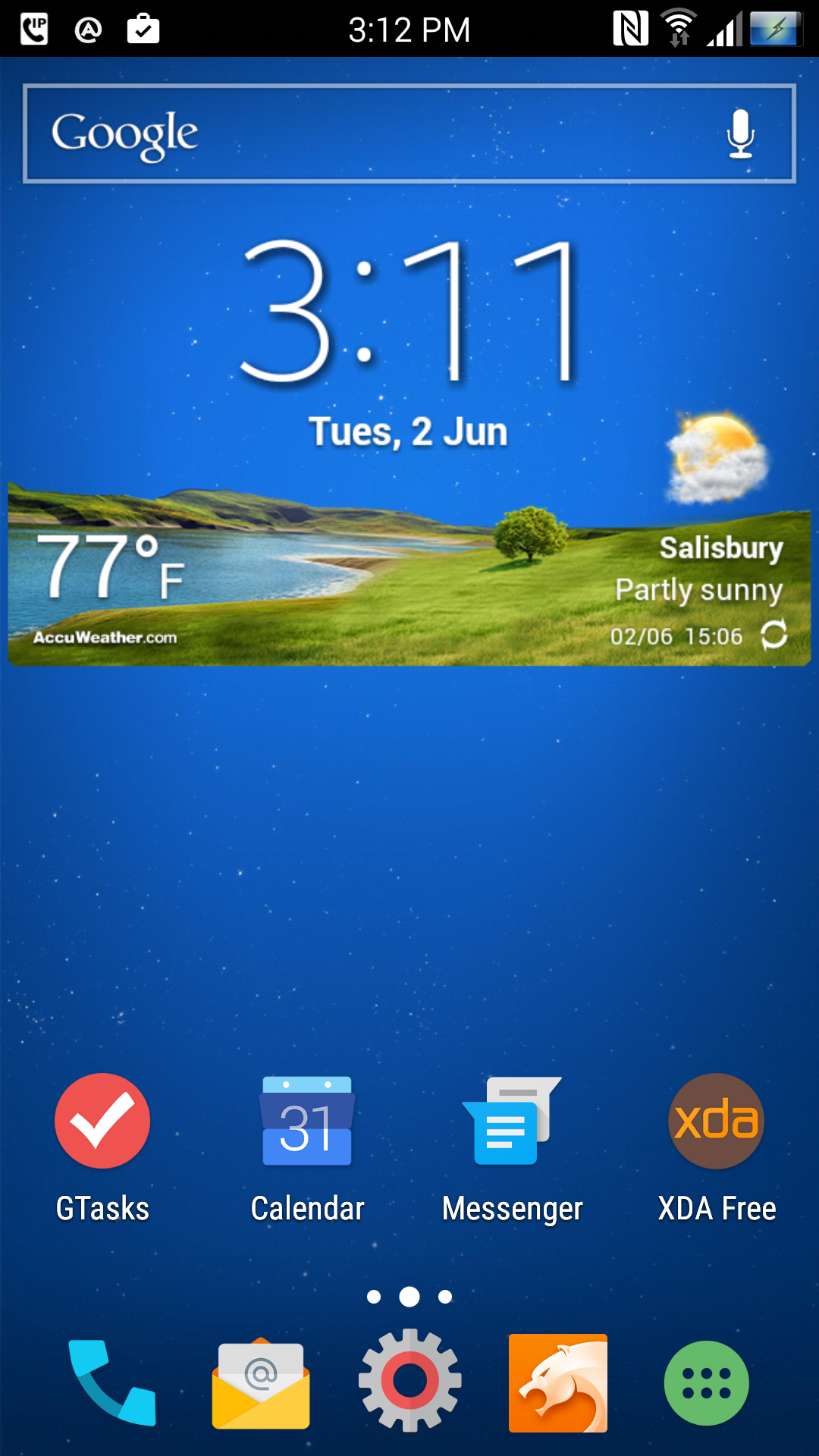Open the Calendar app
The height and width of the screenshot is (1456, 819).
click(307, 1147)
